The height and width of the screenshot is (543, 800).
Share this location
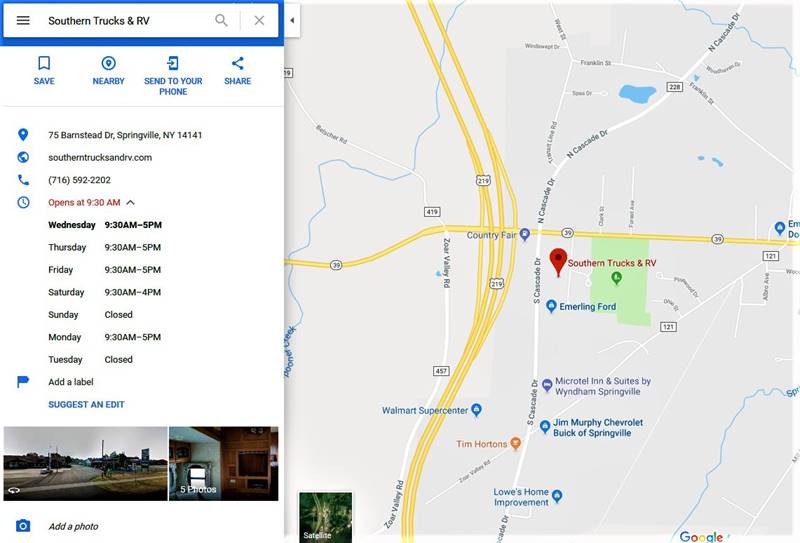237,70
